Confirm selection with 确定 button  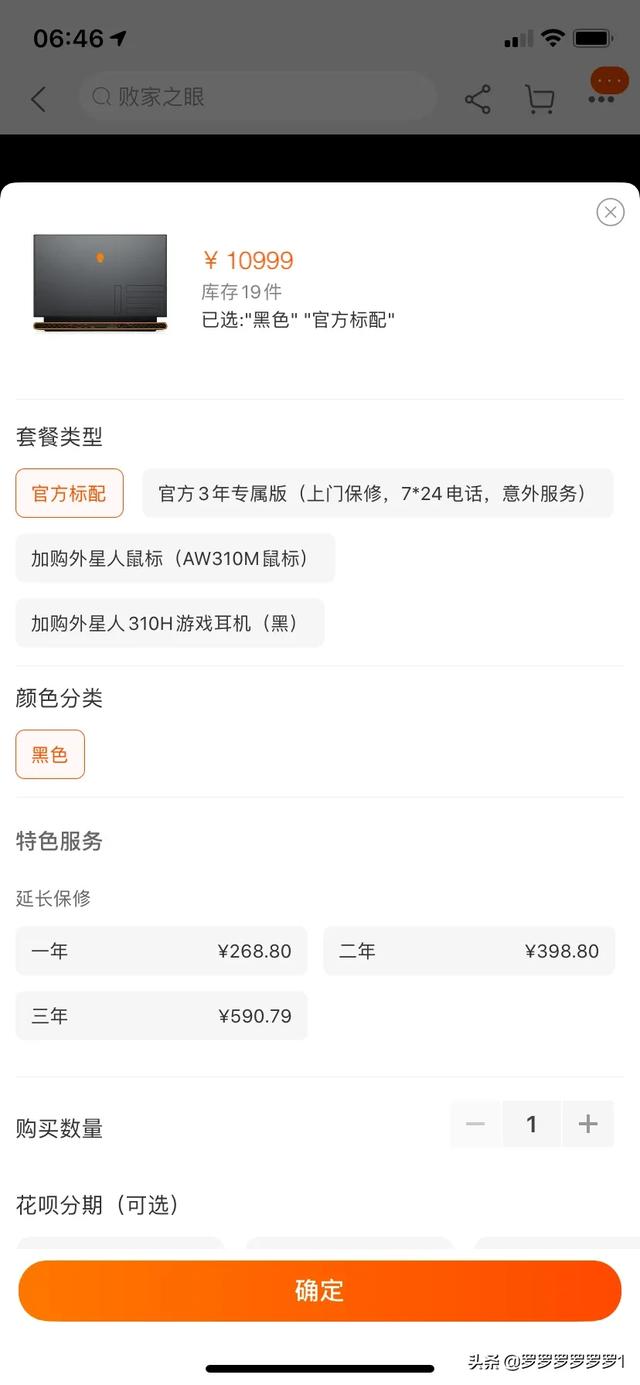[320, 1290]
